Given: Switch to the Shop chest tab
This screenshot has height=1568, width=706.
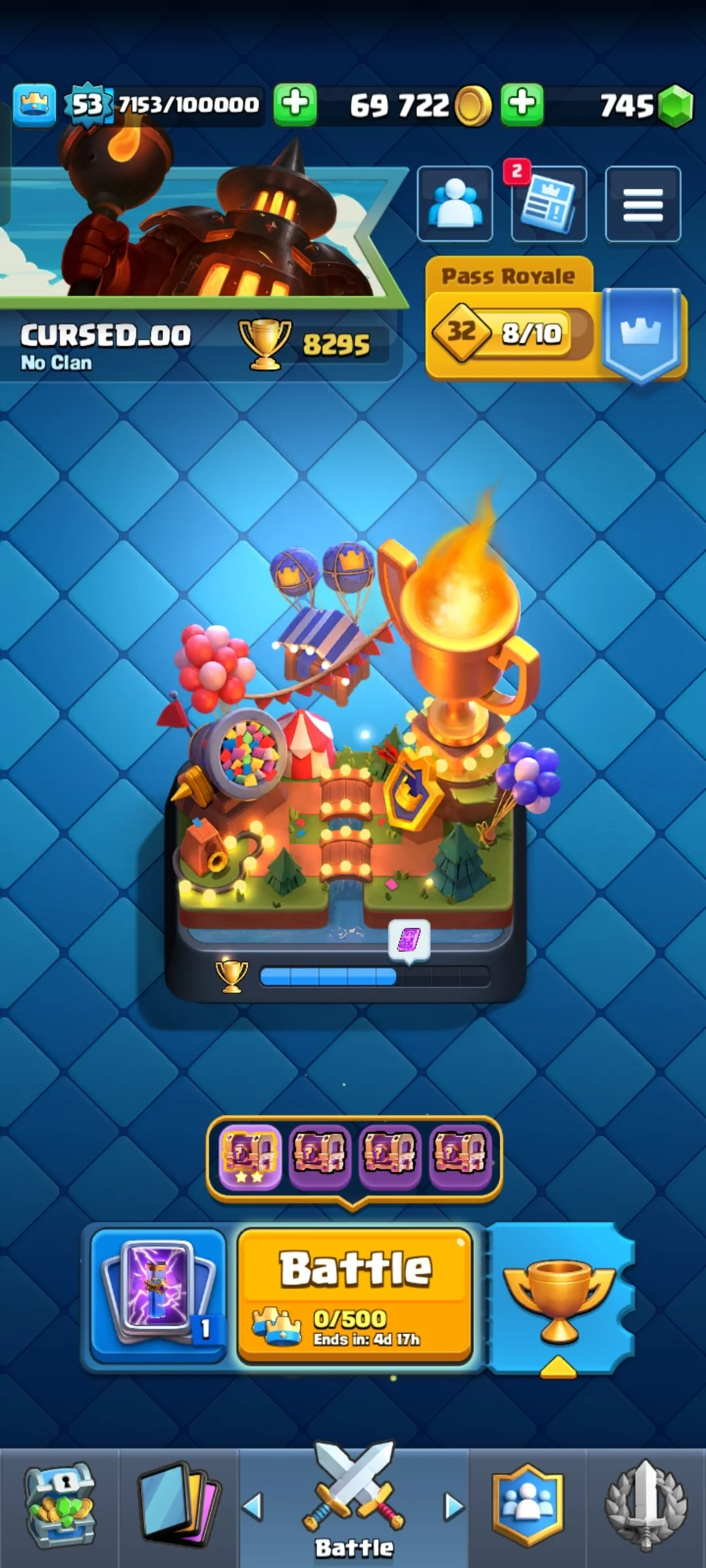Looking at the screenshot, I should click(x=59, y=1506).
